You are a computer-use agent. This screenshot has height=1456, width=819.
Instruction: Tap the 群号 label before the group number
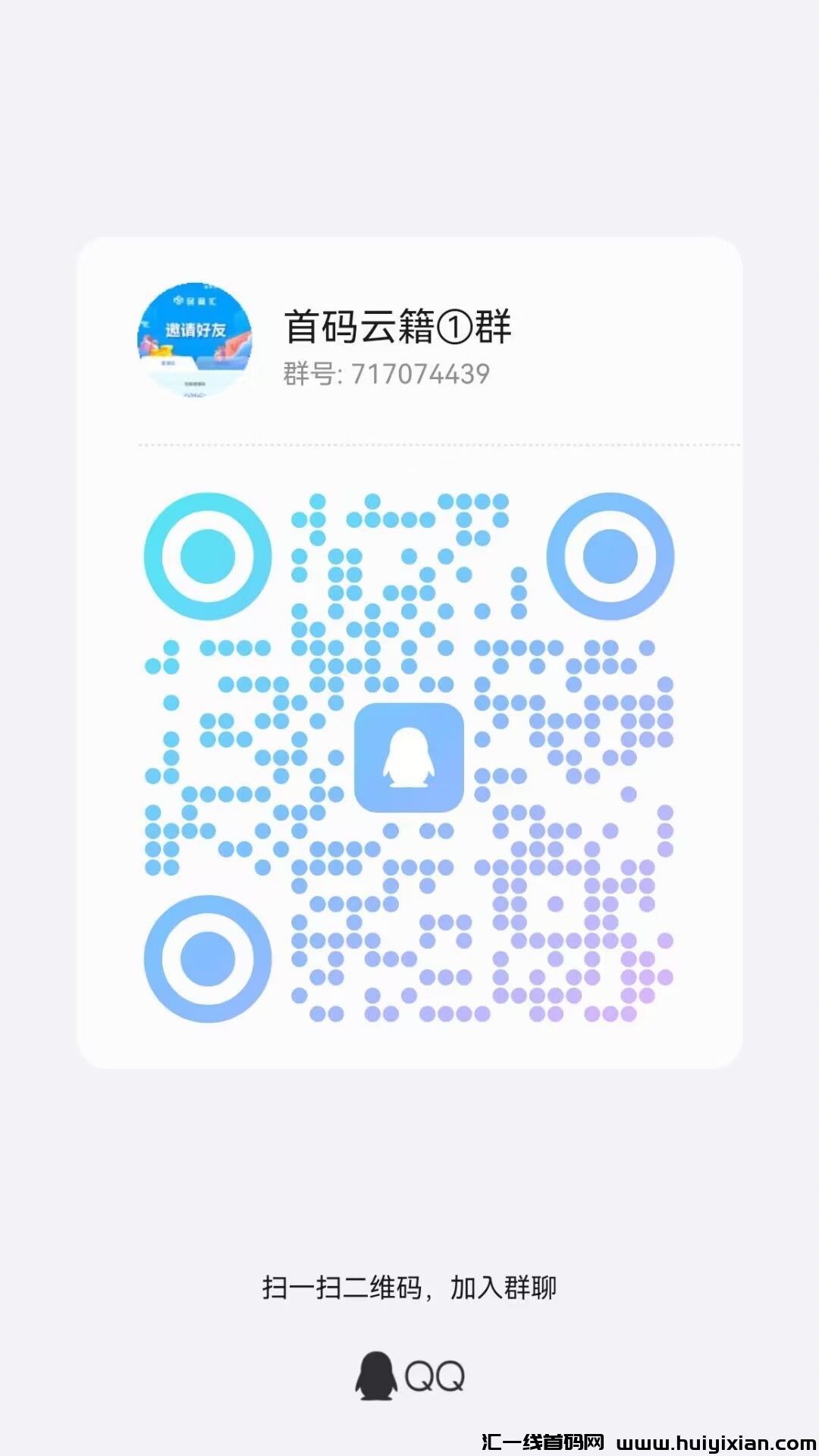click(311, 372)
